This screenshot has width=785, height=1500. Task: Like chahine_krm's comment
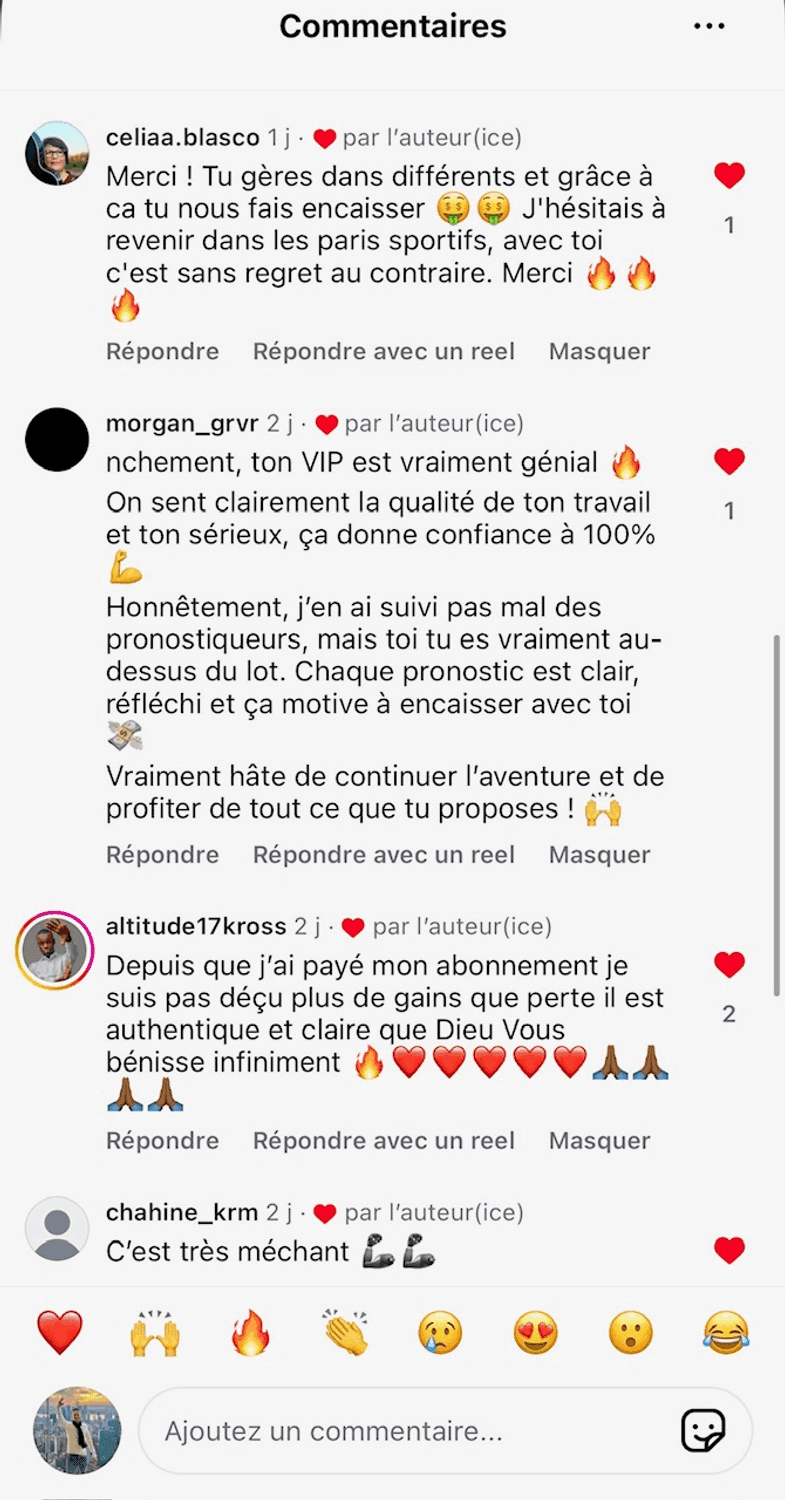coord(729,1250)
